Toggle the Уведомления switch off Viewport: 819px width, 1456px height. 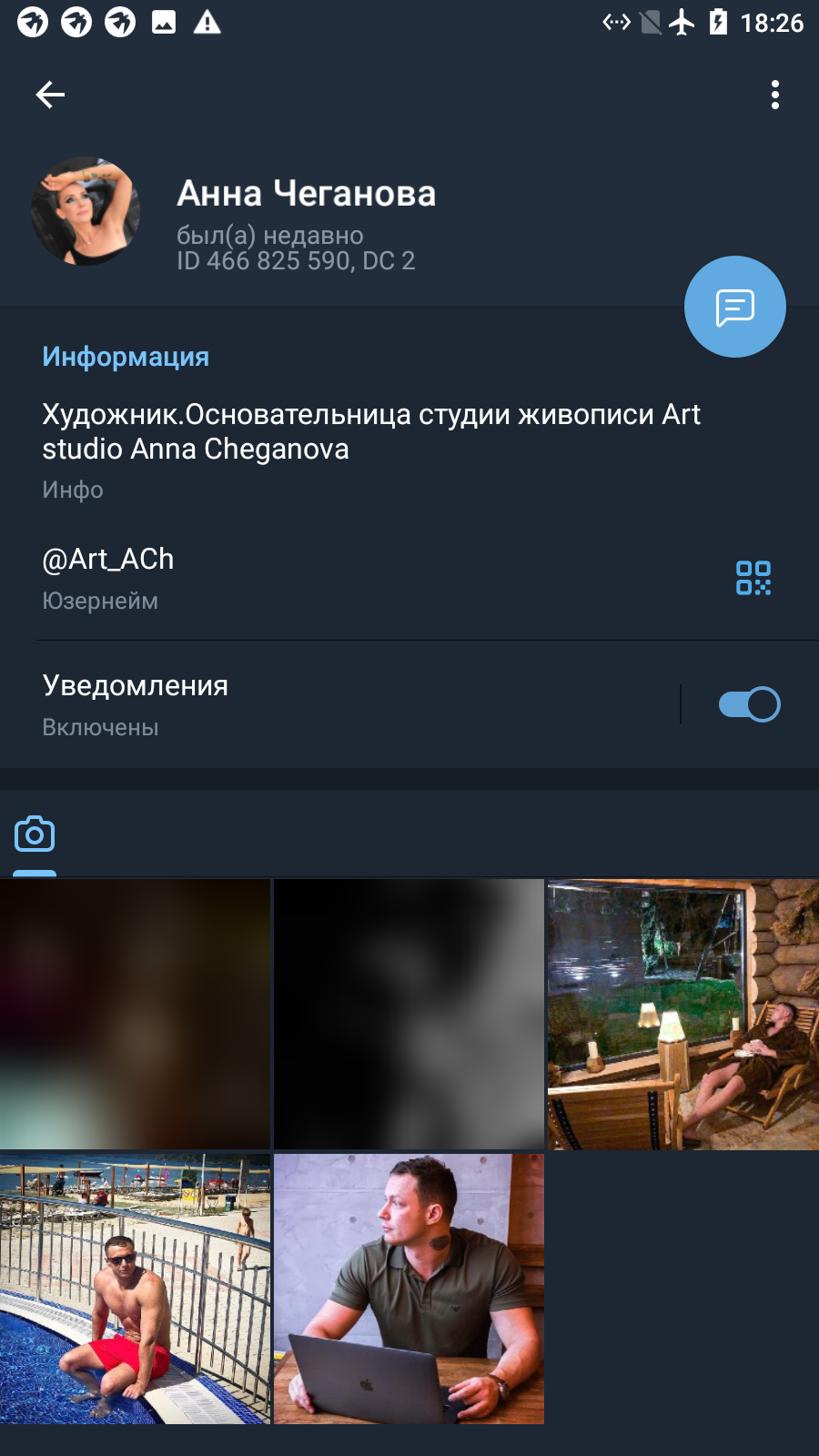(749, 704)
